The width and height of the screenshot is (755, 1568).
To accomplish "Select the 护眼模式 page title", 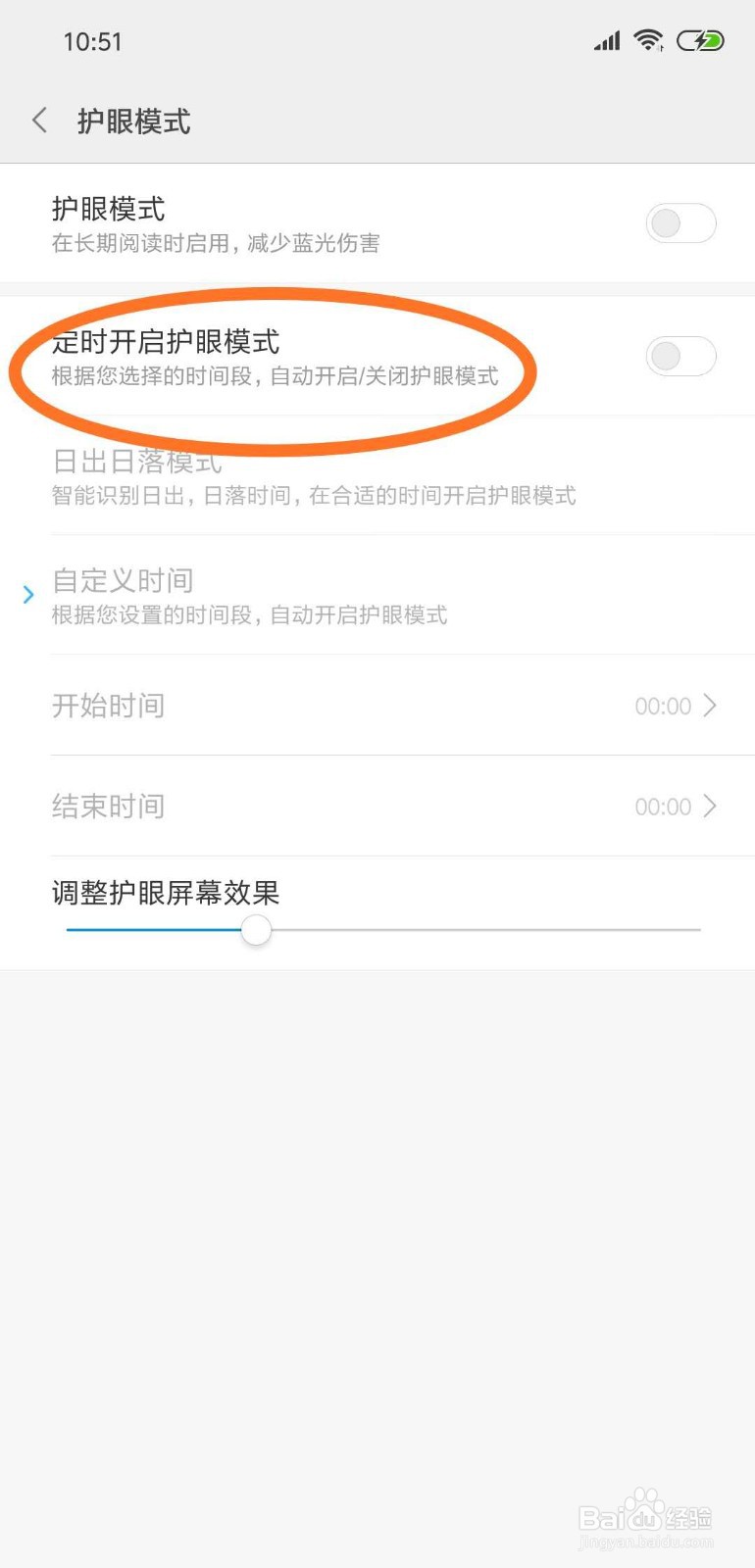I will [x=134, y=122].
